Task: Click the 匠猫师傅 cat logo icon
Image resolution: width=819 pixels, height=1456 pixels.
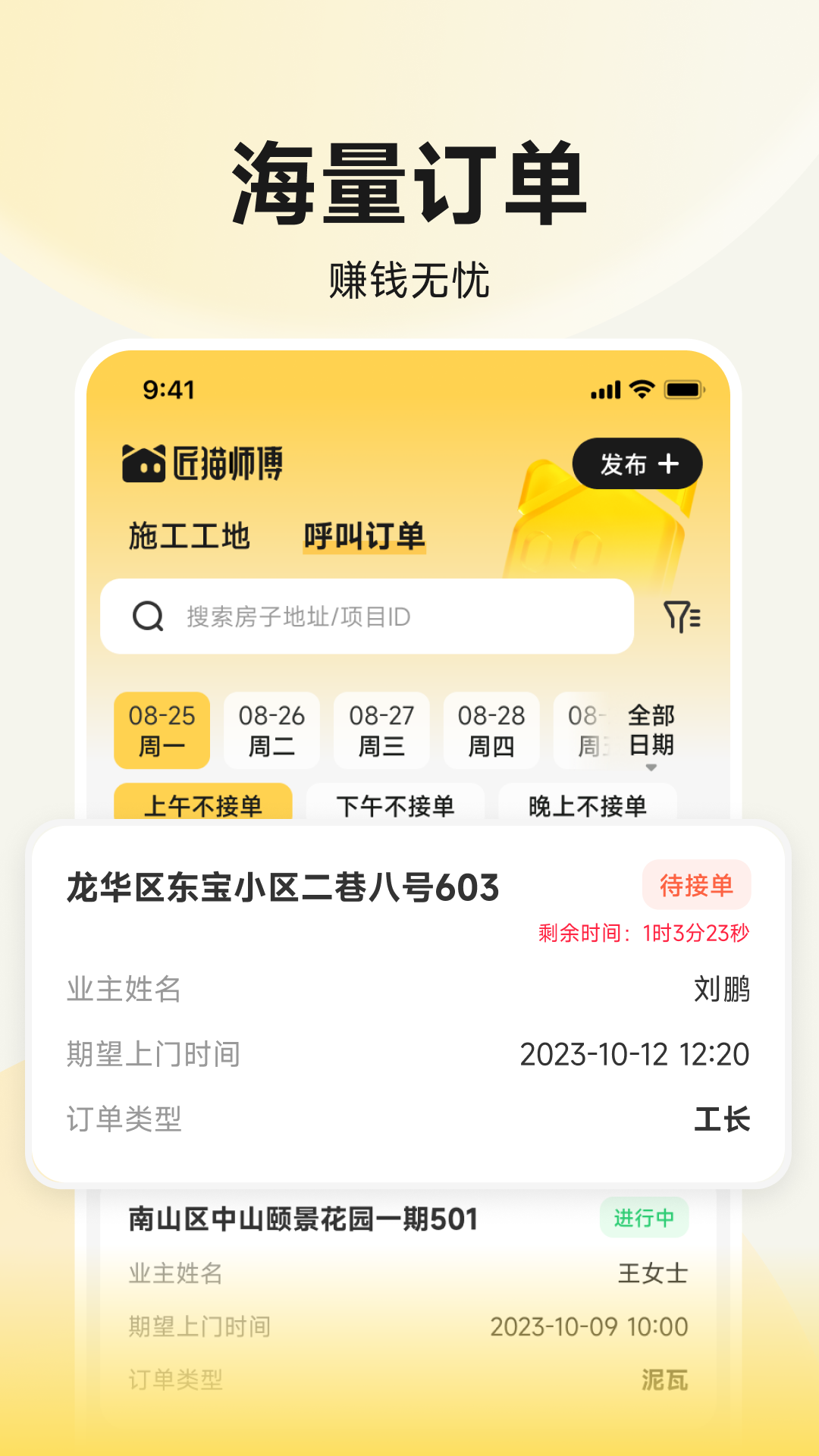Action: pos(144,462)
